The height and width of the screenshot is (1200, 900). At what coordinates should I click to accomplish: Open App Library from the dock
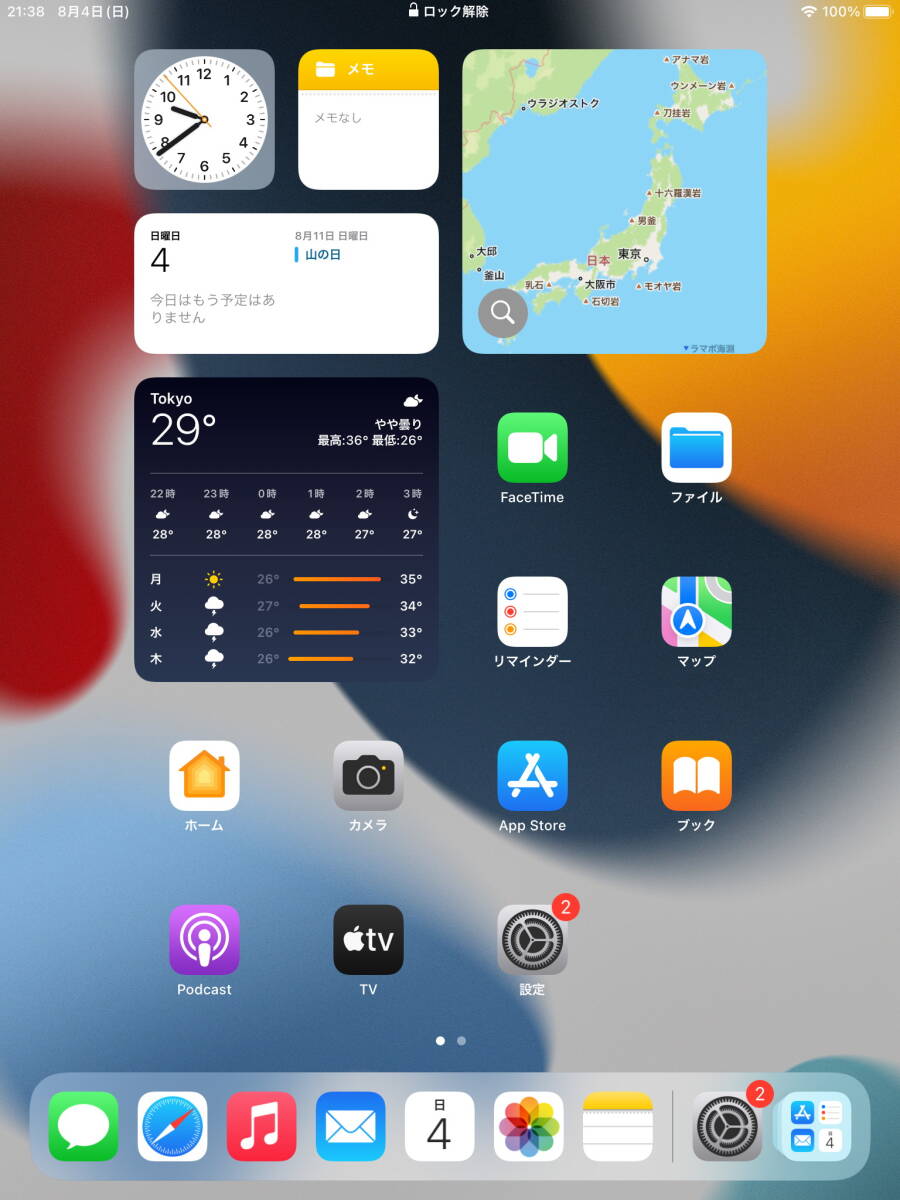[x=817, y=1126]
